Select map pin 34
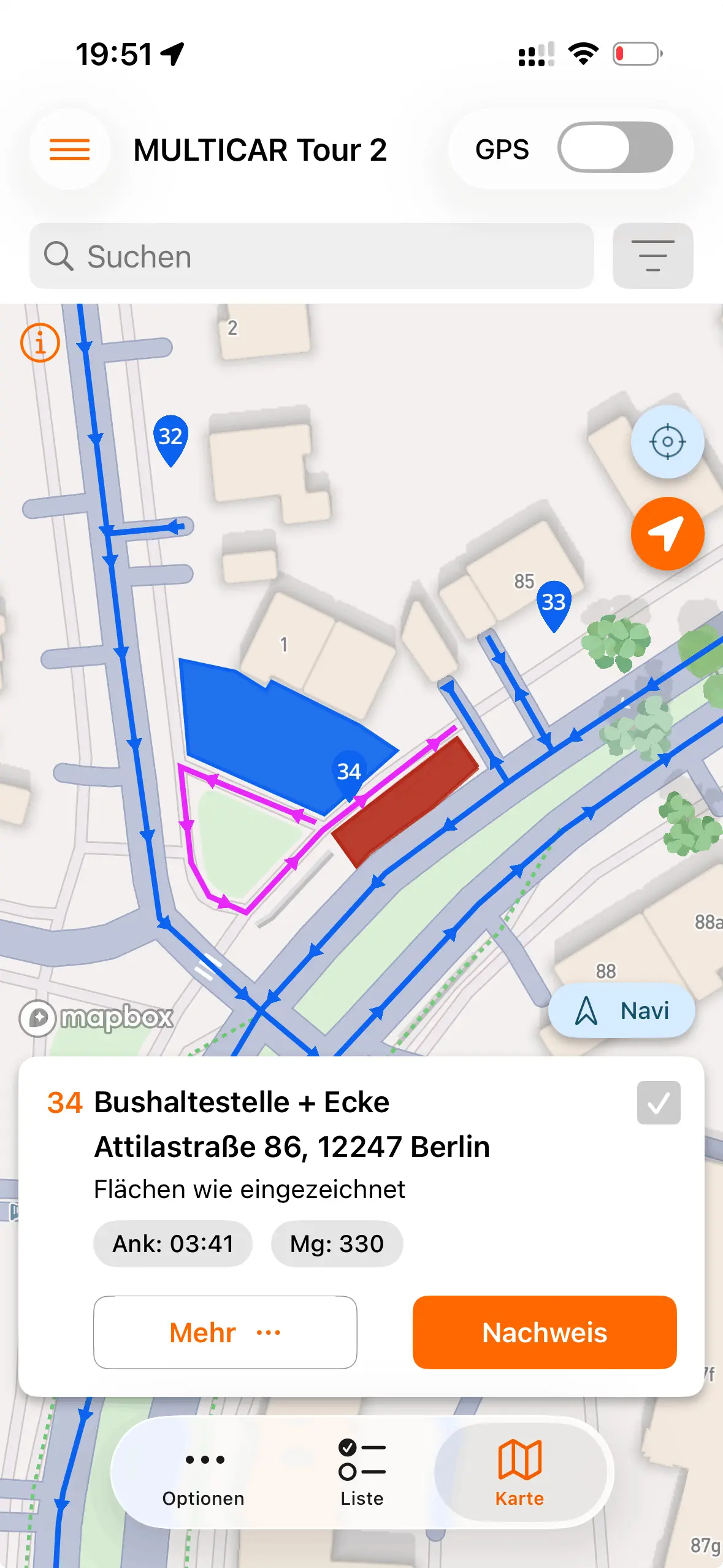This screenshot has width=723, height=1568. click(349, 775)
